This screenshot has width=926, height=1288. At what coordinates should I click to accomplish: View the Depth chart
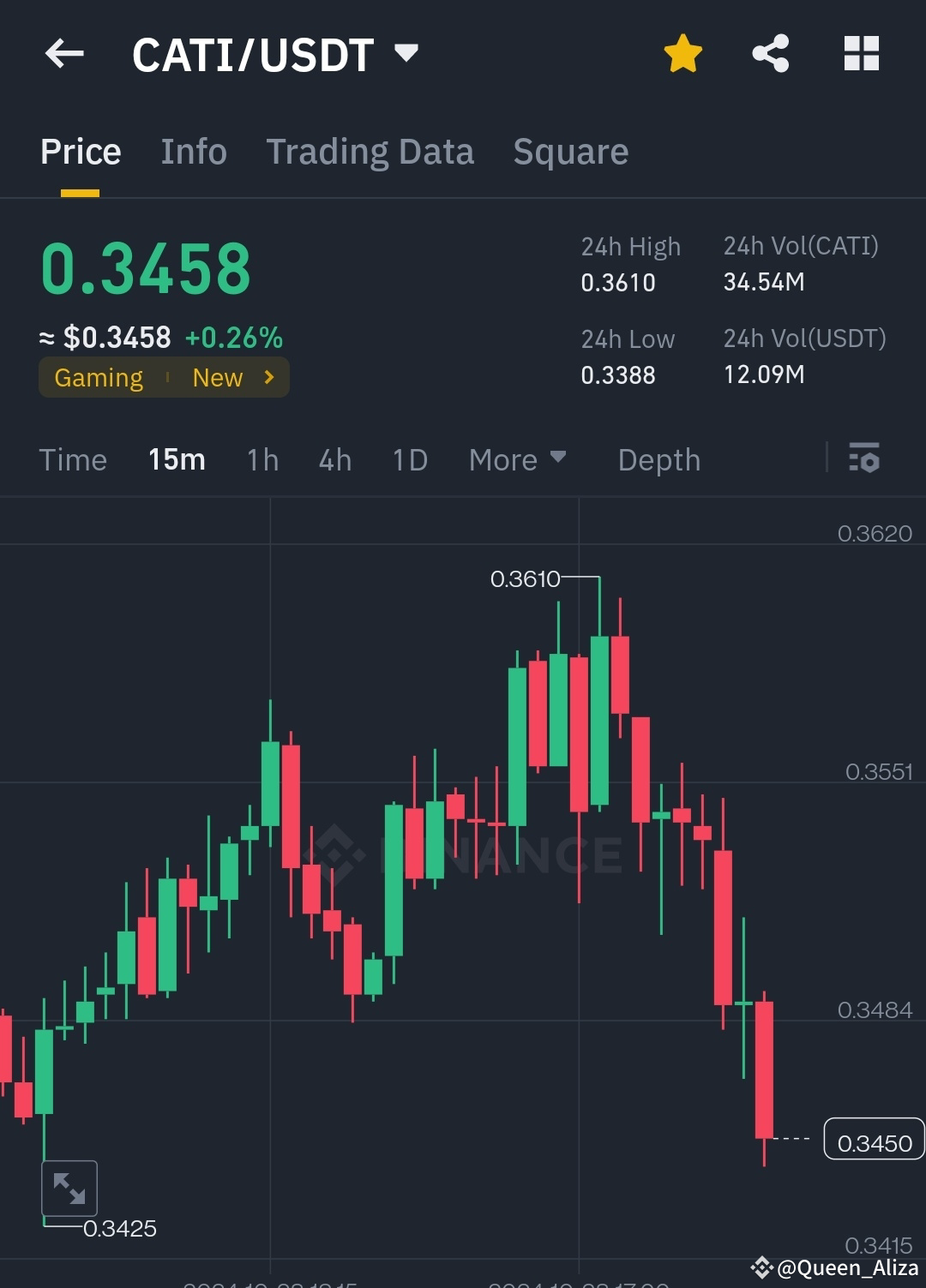click(x=658, y=460)
